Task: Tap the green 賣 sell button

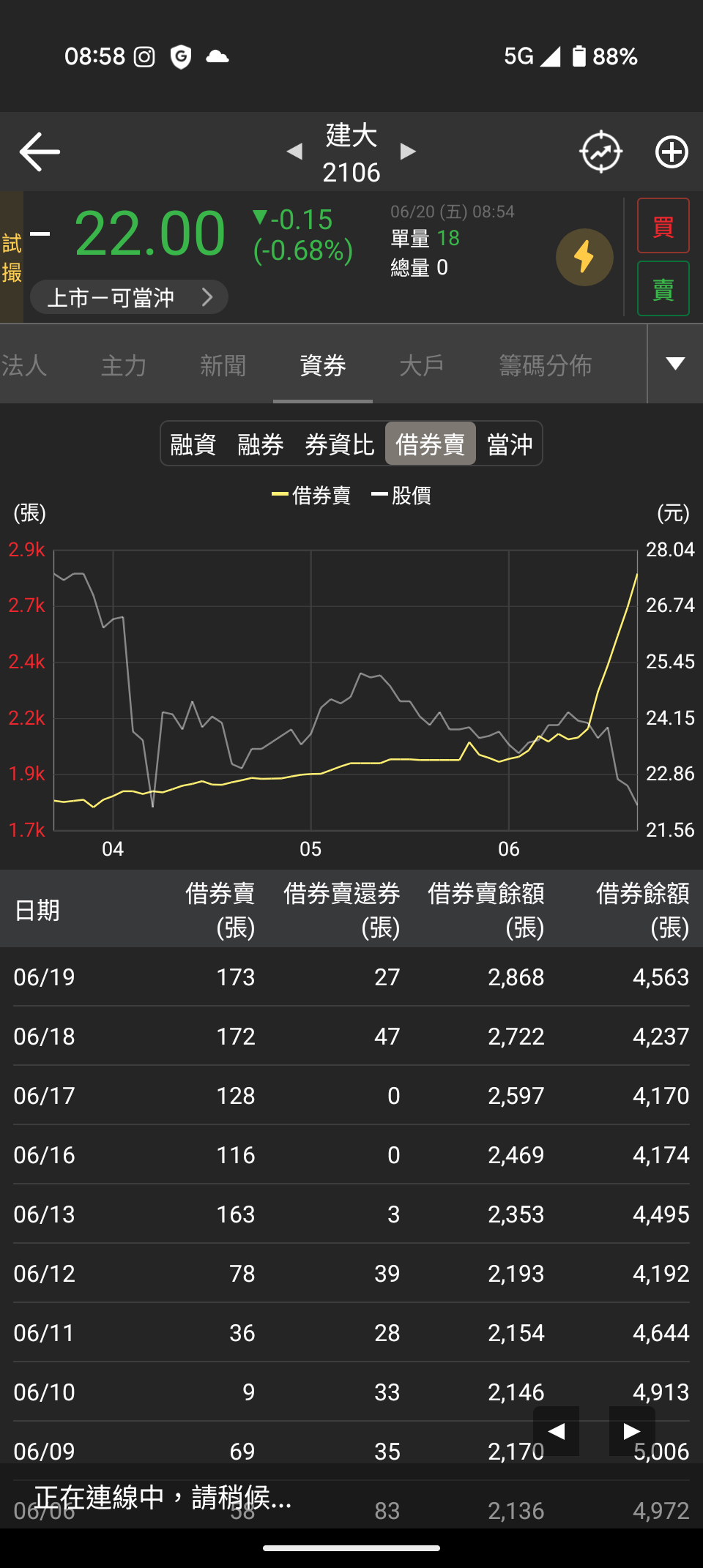Action: (x=663, y=289)
